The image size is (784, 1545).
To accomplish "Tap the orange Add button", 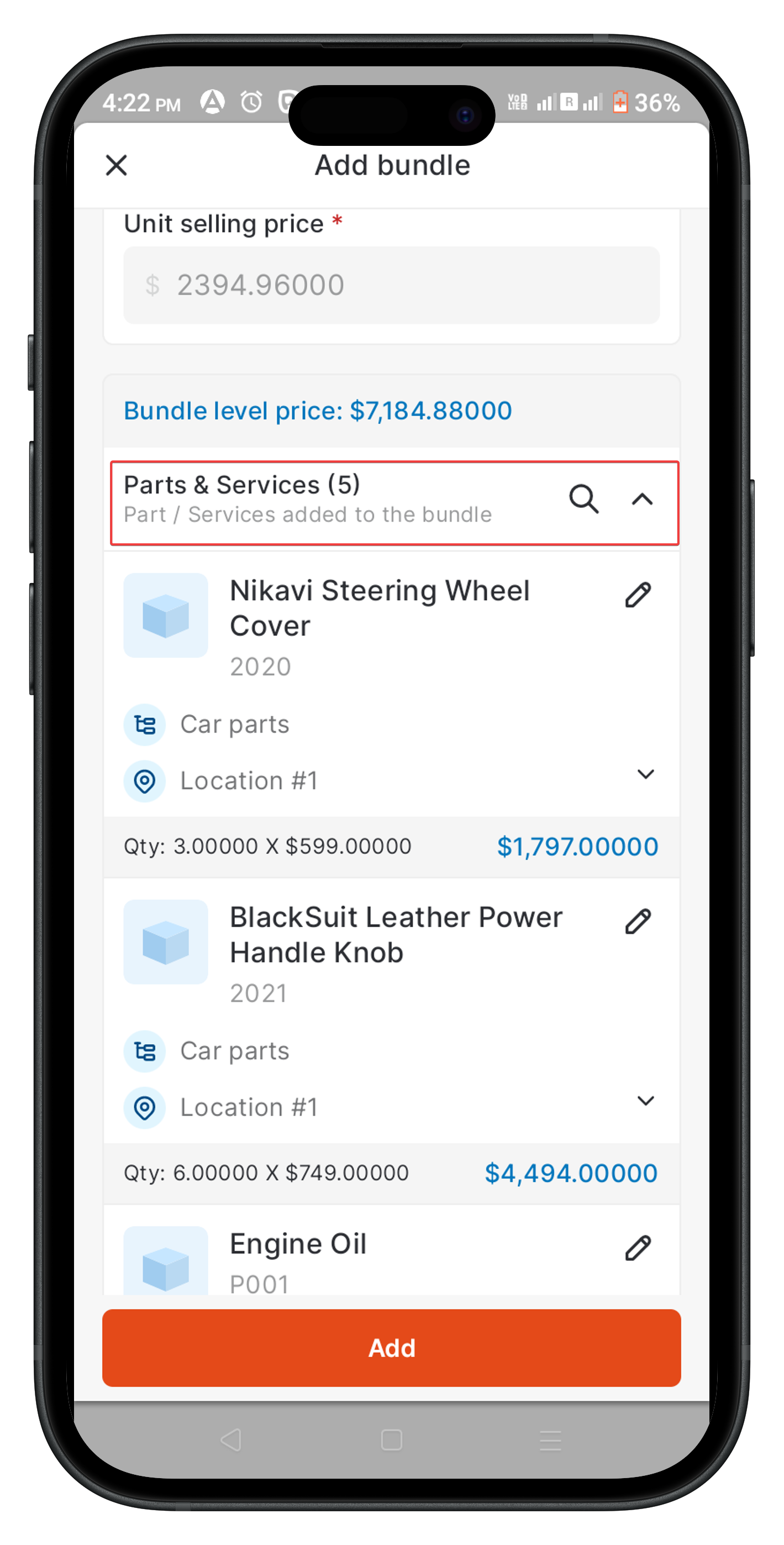I will 391,1348.
